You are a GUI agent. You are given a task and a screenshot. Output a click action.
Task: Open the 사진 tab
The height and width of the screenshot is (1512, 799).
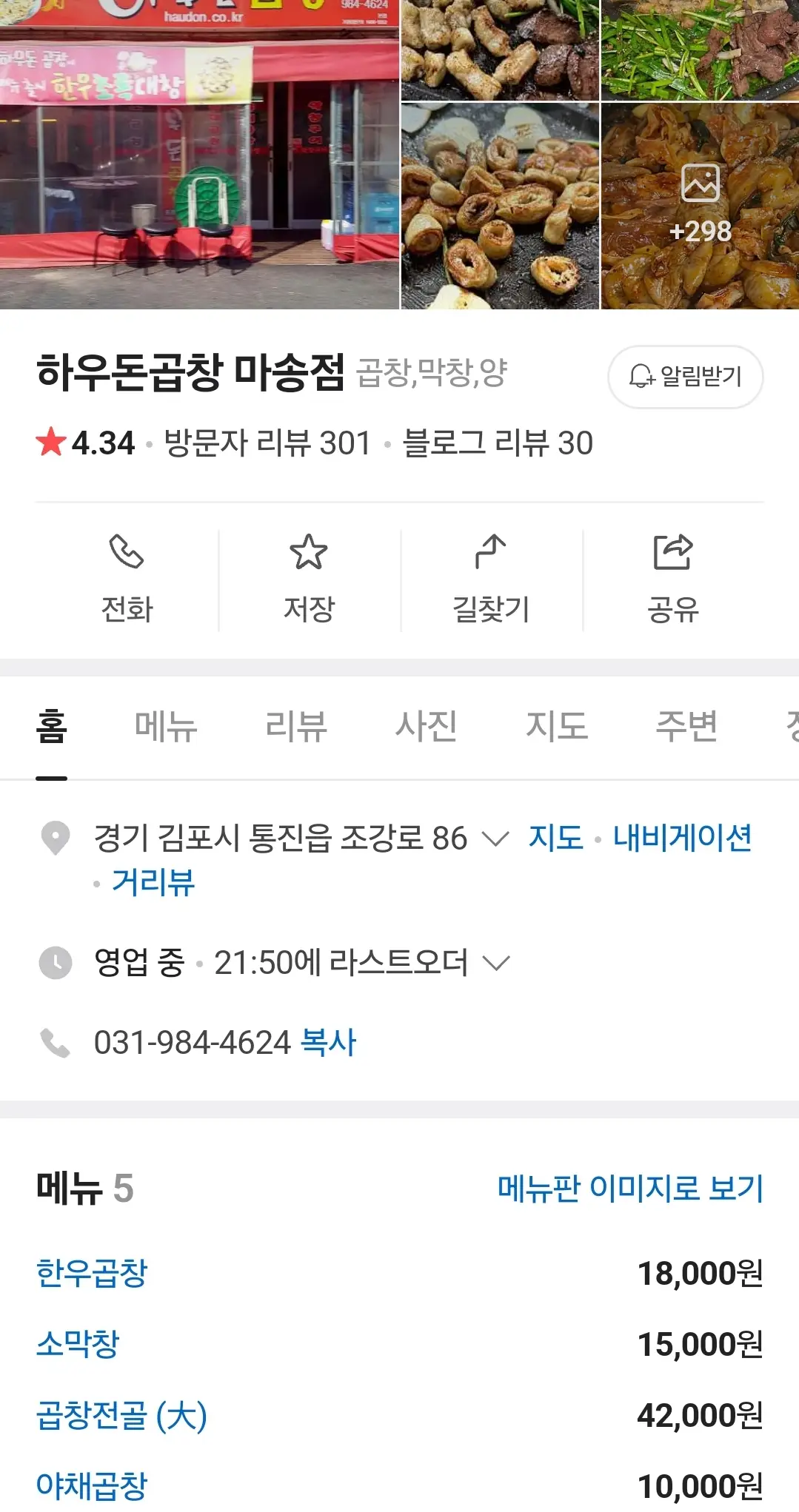point(426,726)
